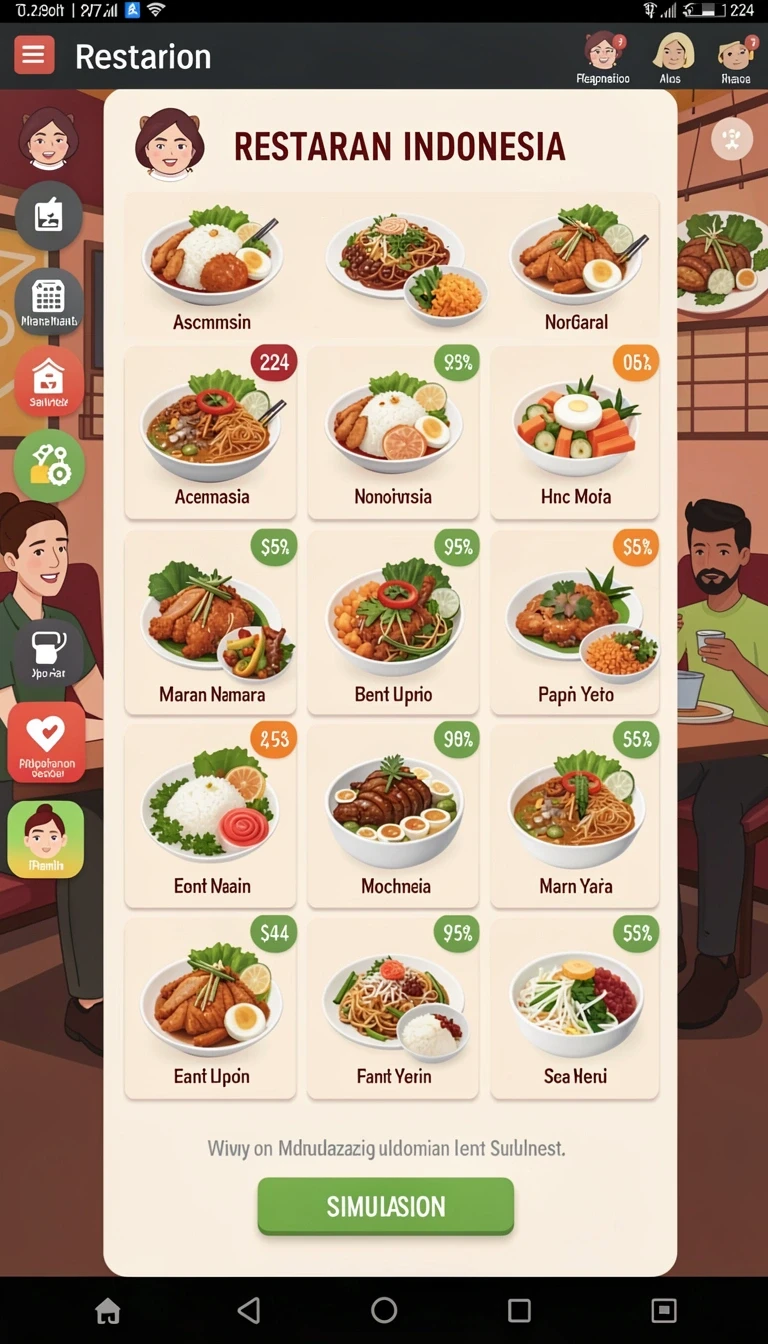Open the red heart side button
This screenshot has width=768, height=1344.
46,741
